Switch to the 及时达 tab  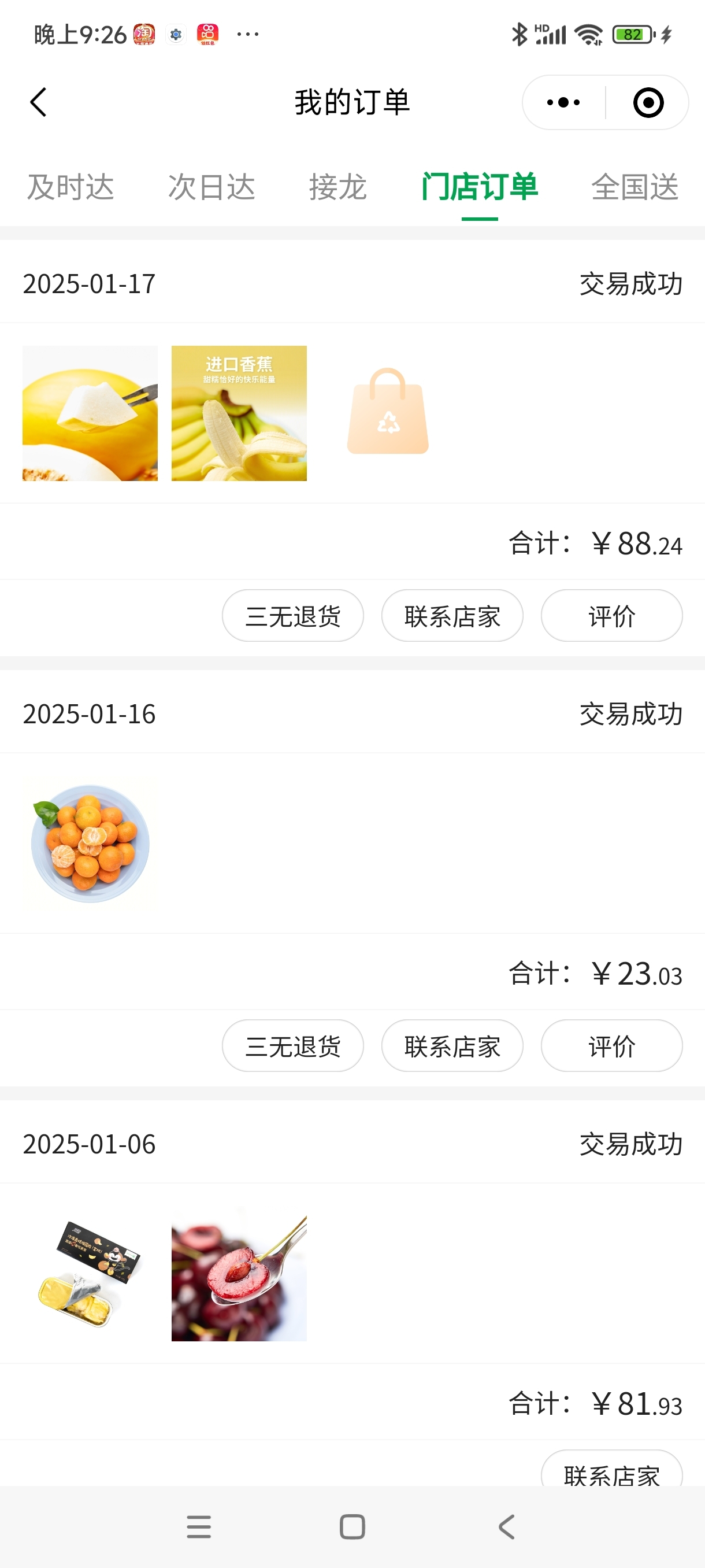click(70, 187)
